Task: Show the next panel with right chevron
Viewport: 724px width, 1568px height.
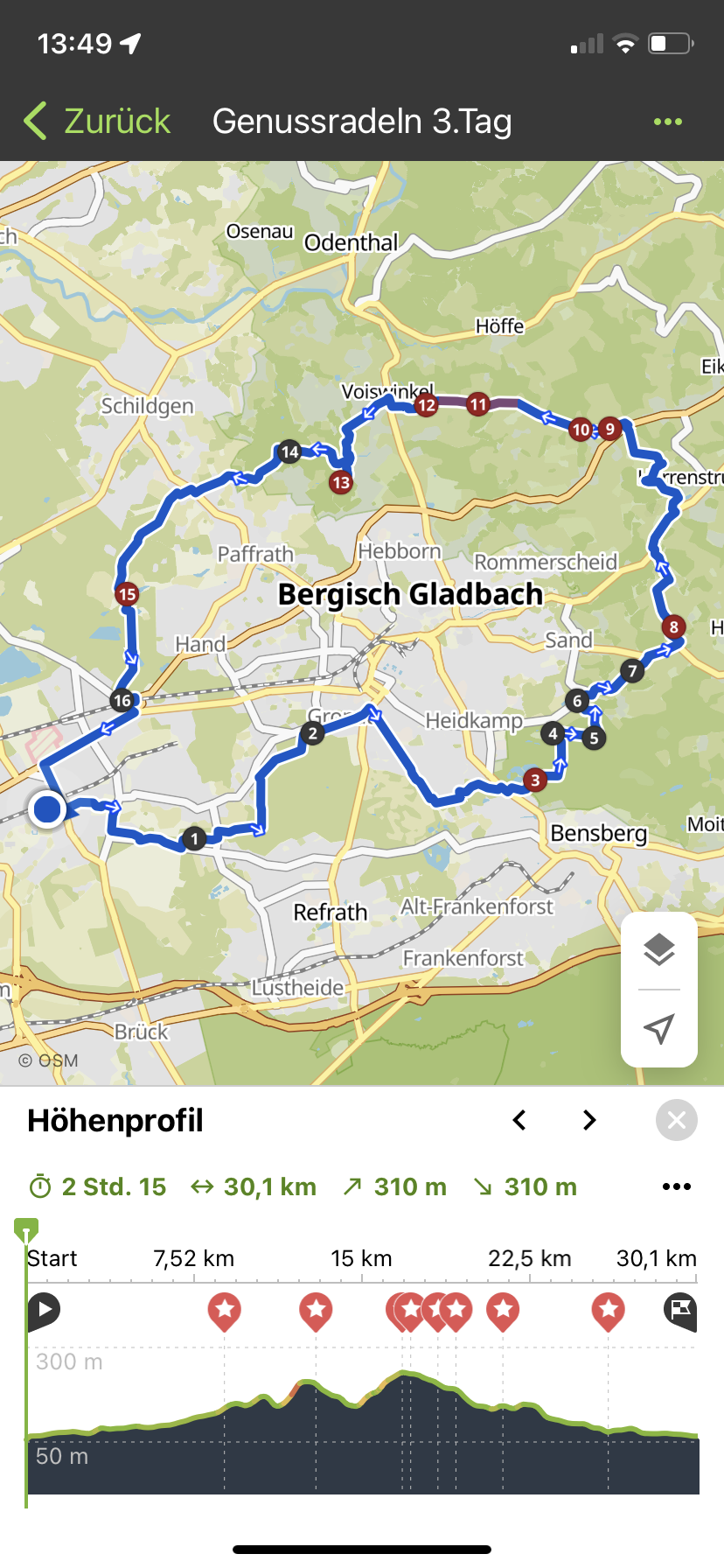Action: pos(589,1120)
